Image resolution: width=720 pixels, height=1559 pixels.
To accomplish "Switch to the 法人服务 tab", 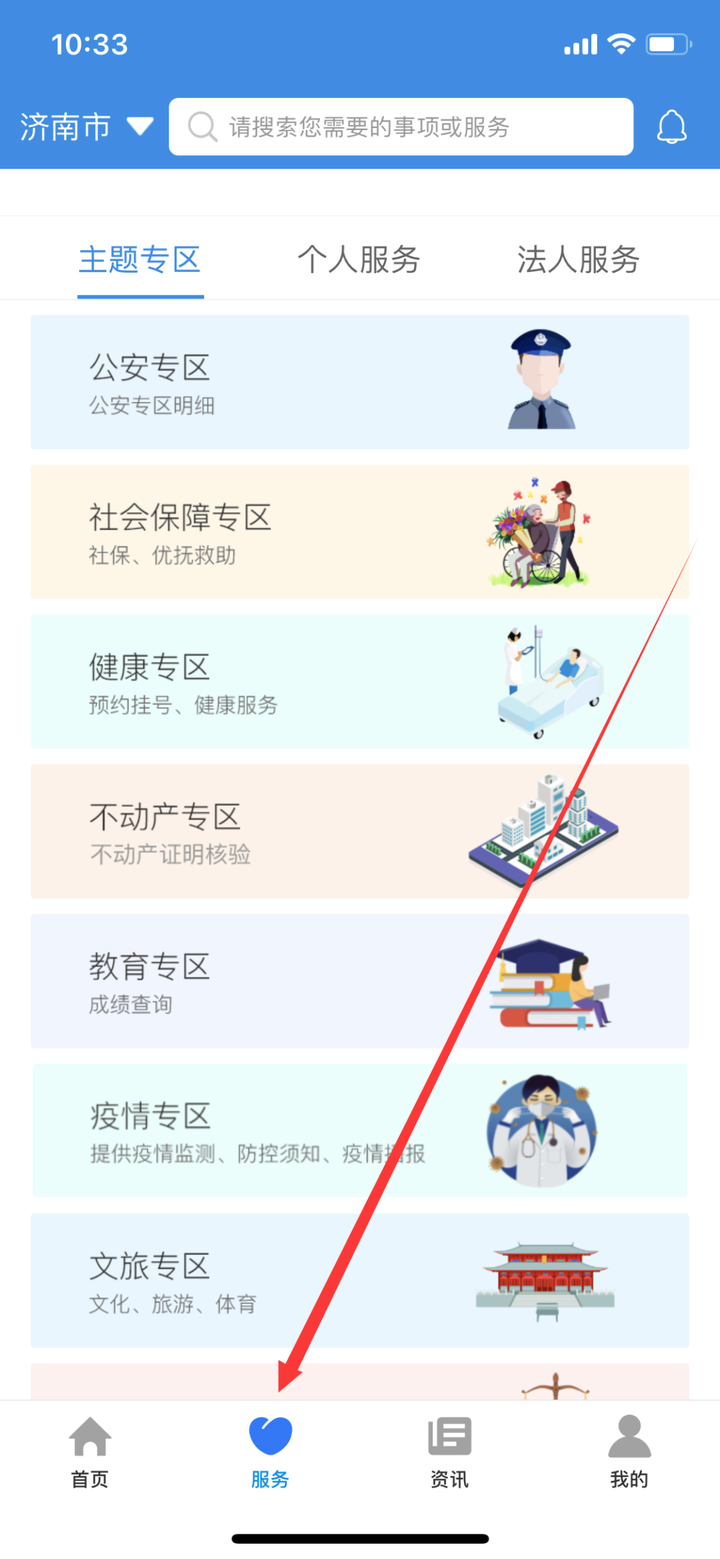I will click(x=578, y=260).
